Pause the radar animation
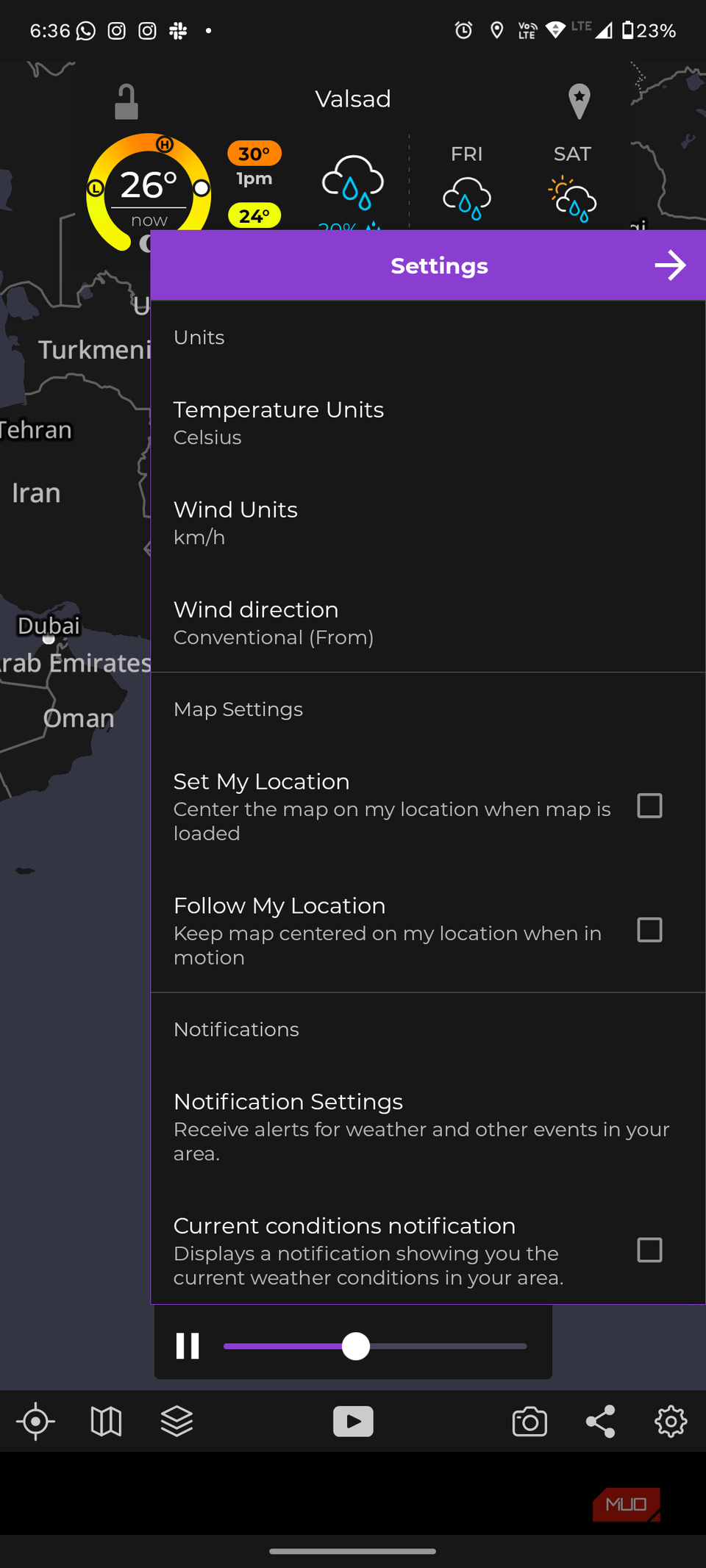The height and width of the screenshot is (1568, 706). pos(188,1346)
